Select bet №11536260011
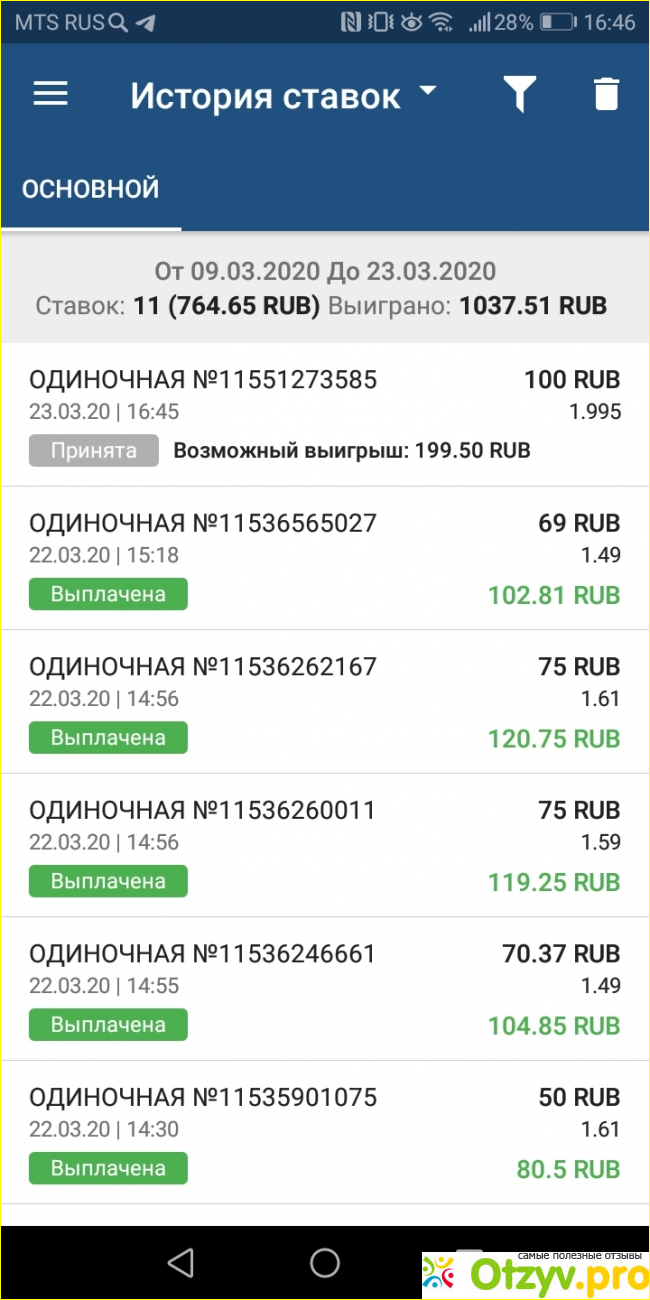650x1300 pixels. pos(325,845)
